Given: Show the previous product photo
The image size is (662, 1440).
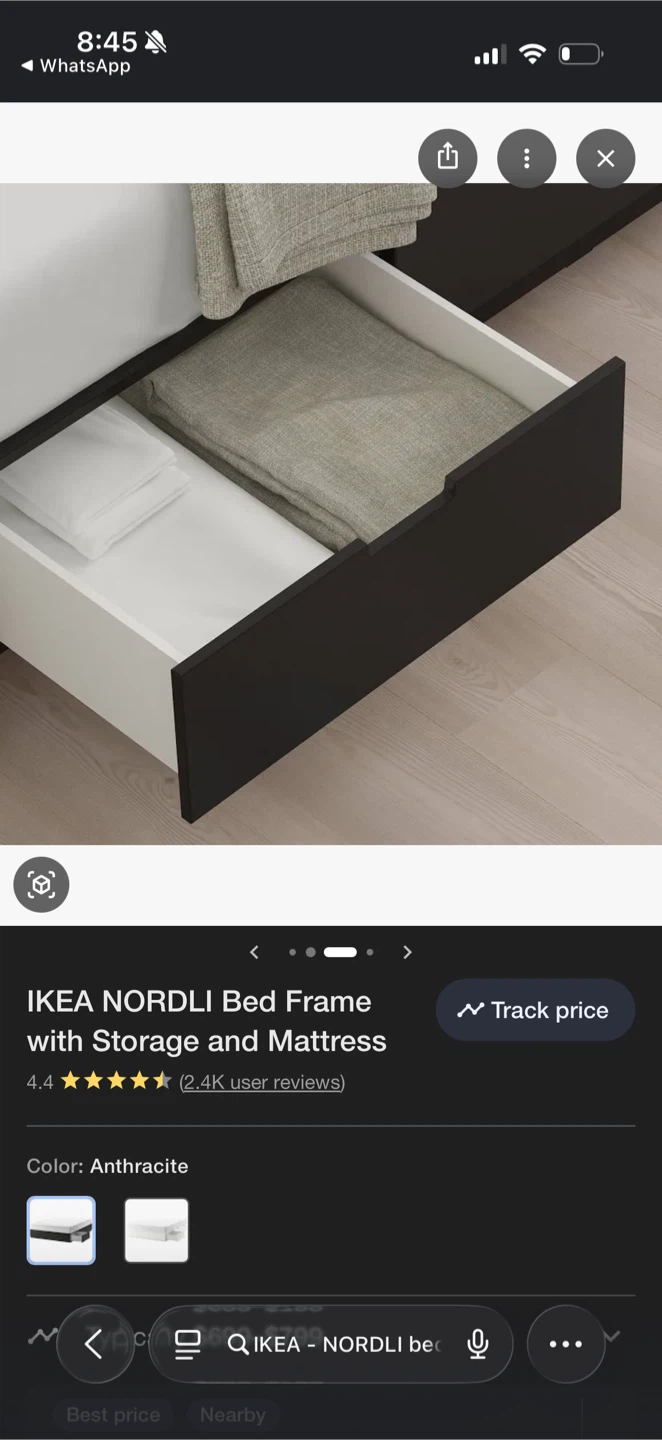Looking at the screenshot, I should (255, 952).
